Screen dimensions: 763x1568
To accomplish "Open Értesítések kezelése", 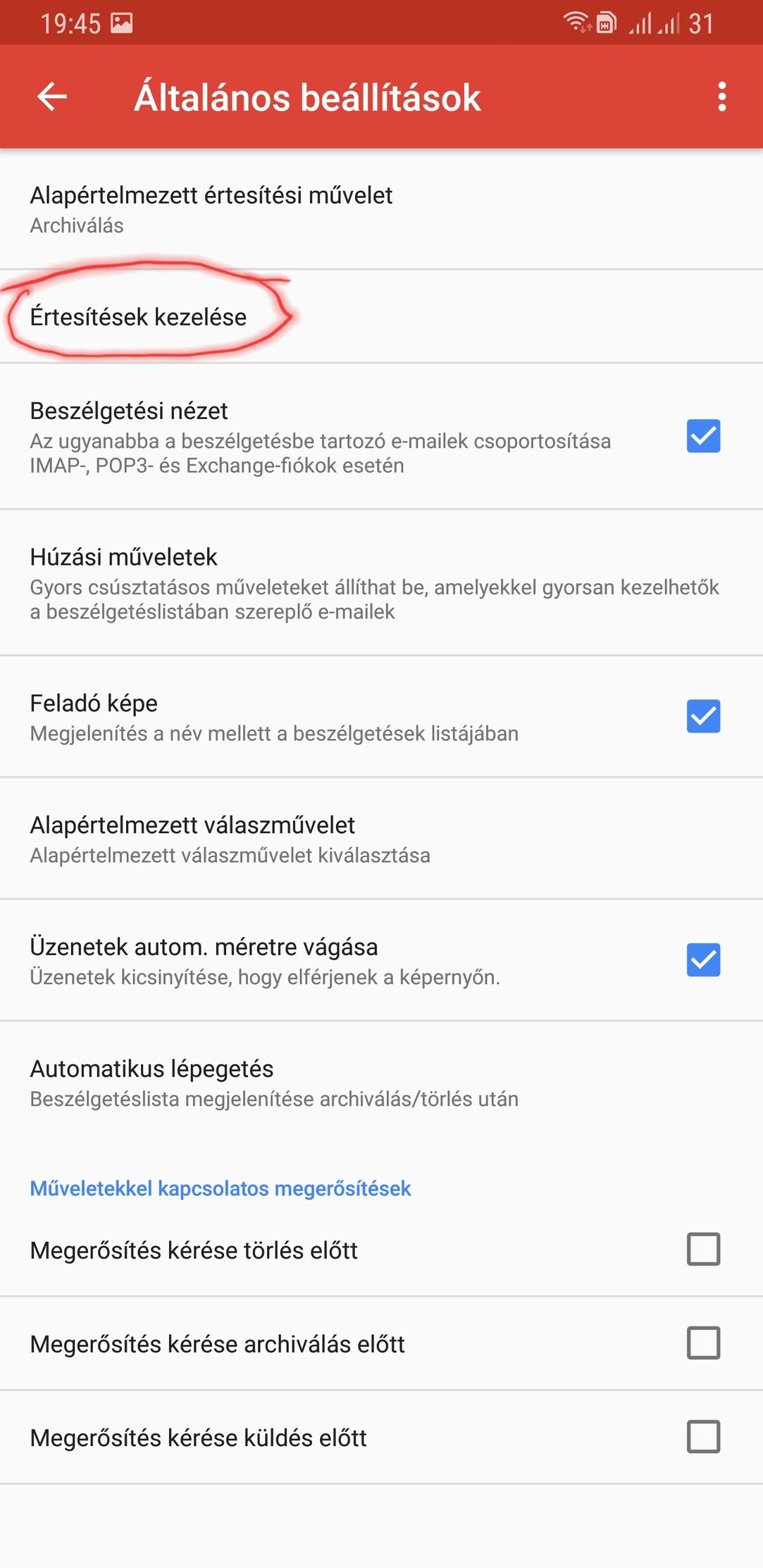I will pos(139,317).
